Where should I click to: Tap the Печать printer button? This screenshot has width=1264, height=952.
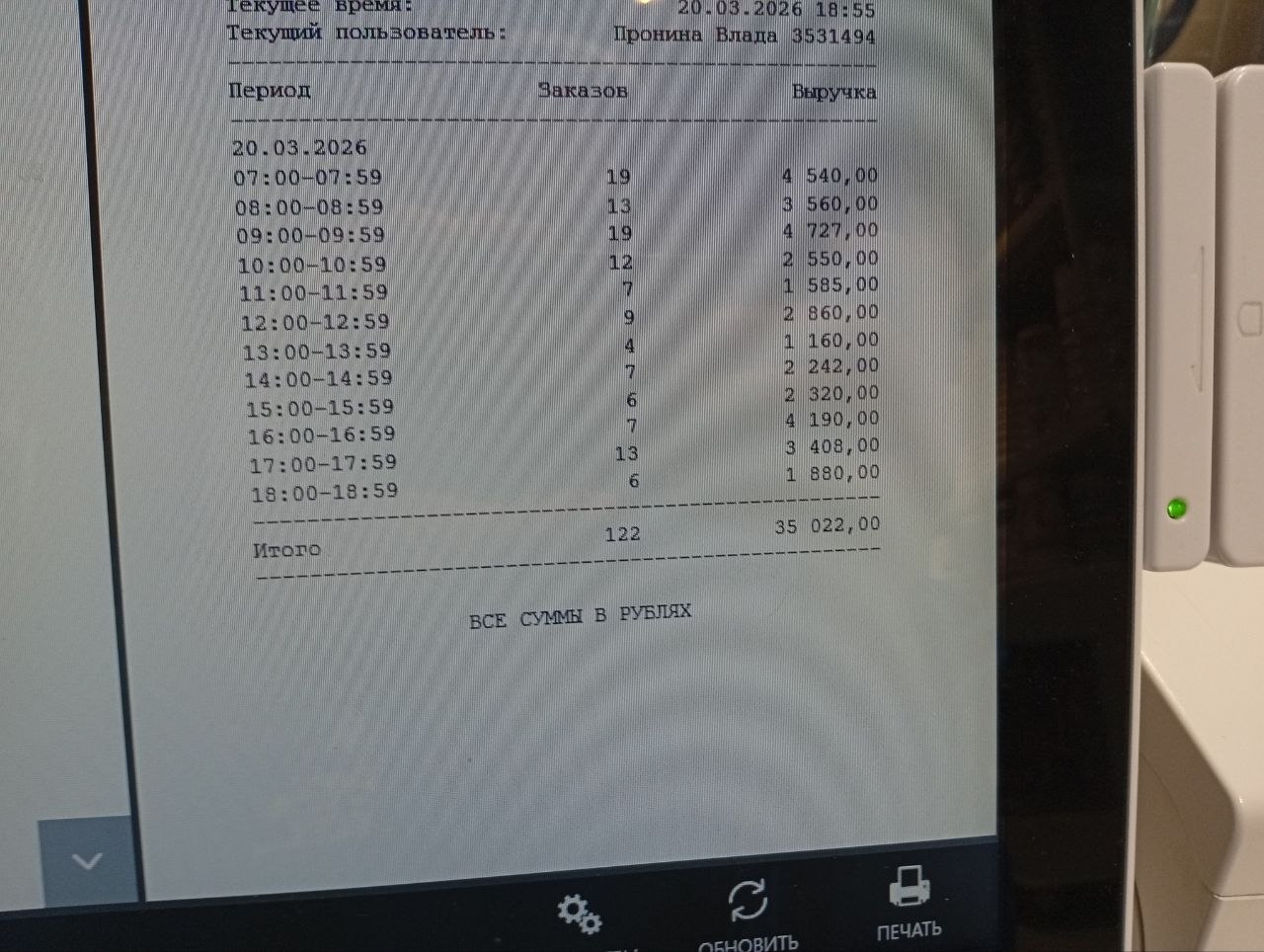[x=908, y=900]
